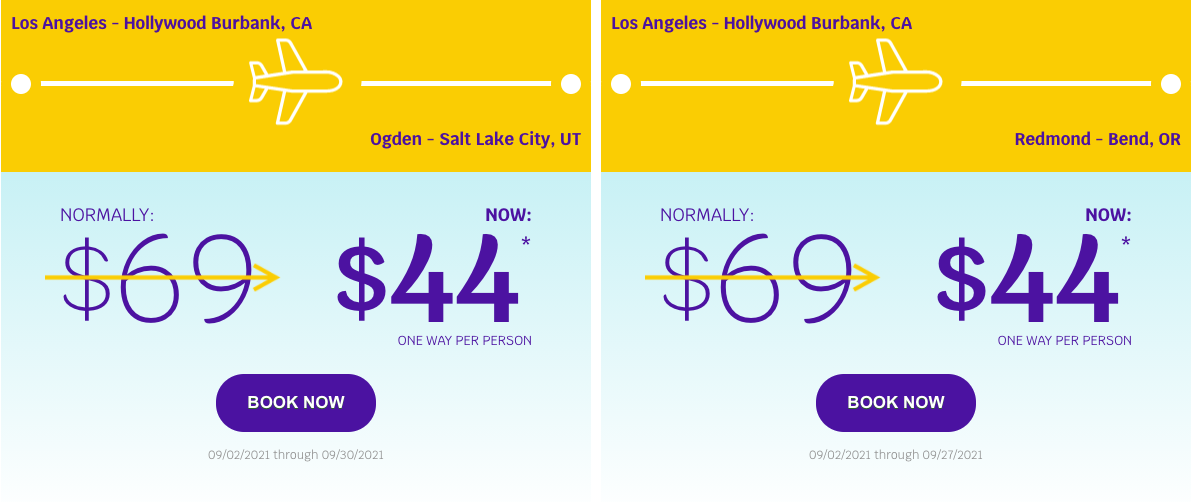Book the Redmond – Bend flight
1192x502 pixels.
[x=896, y=403]
